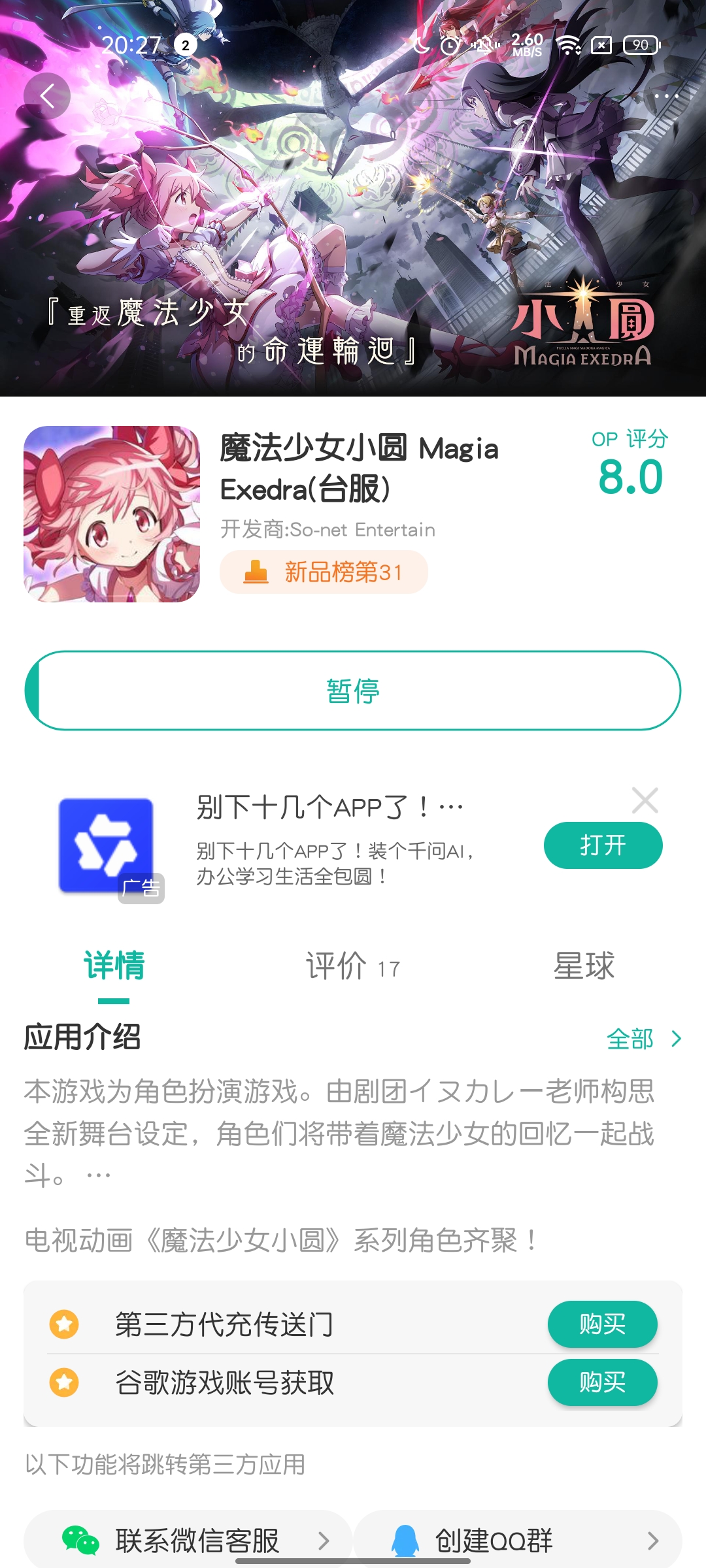Switch to the 星球 tab
Screen dimensions: 706x1568
(x=584, y=966)
